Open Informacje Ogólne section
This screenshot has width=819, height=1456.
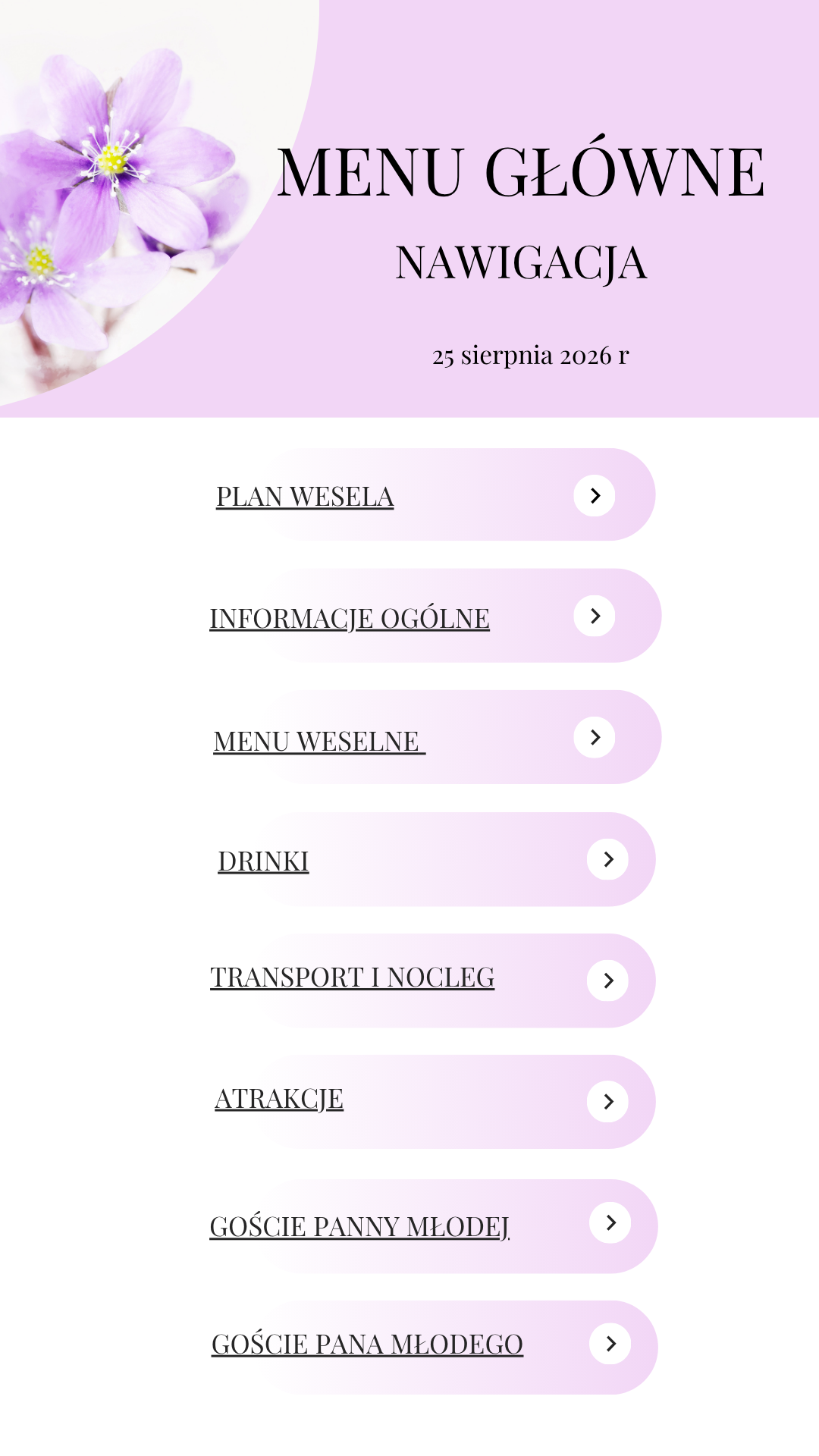tap(350, 619)
